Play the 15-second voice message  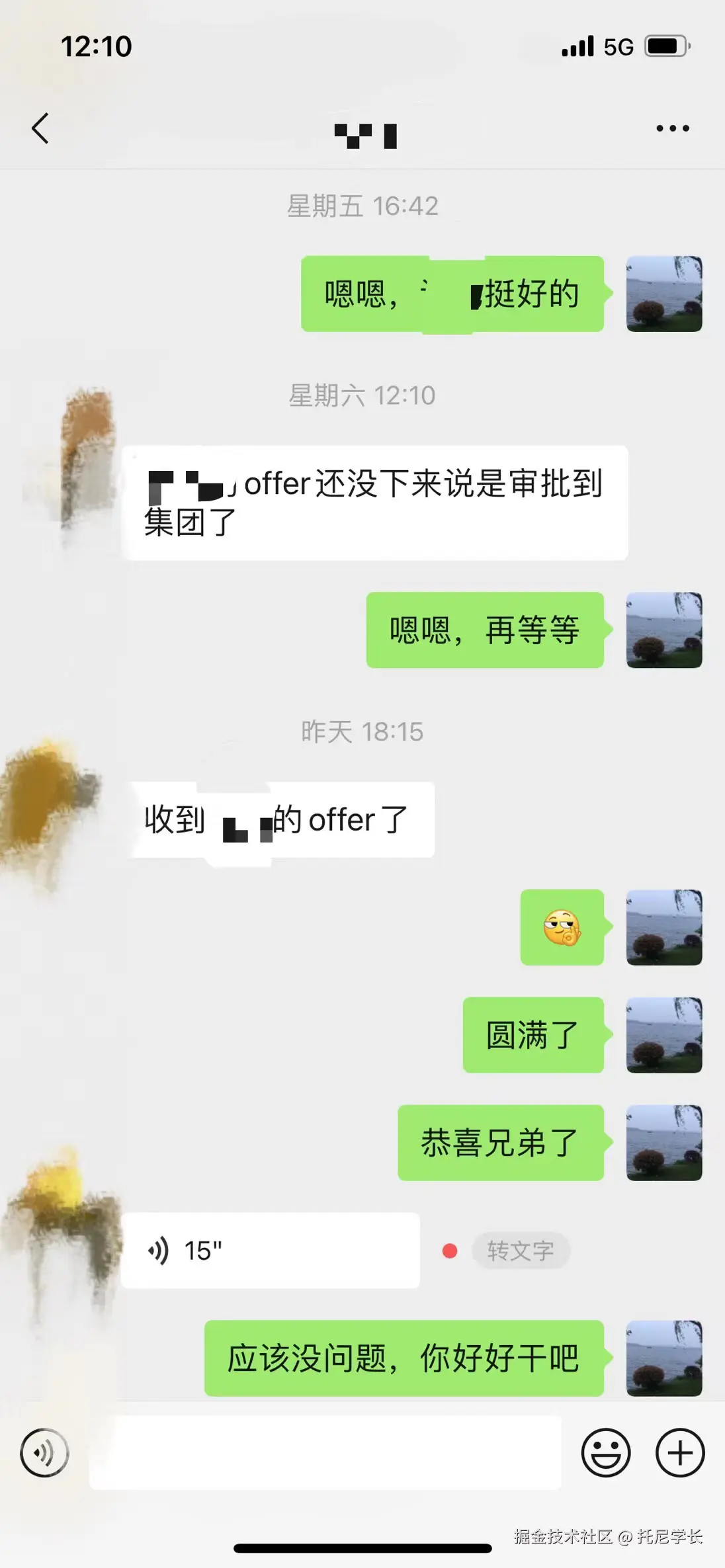pos(271,1250)
